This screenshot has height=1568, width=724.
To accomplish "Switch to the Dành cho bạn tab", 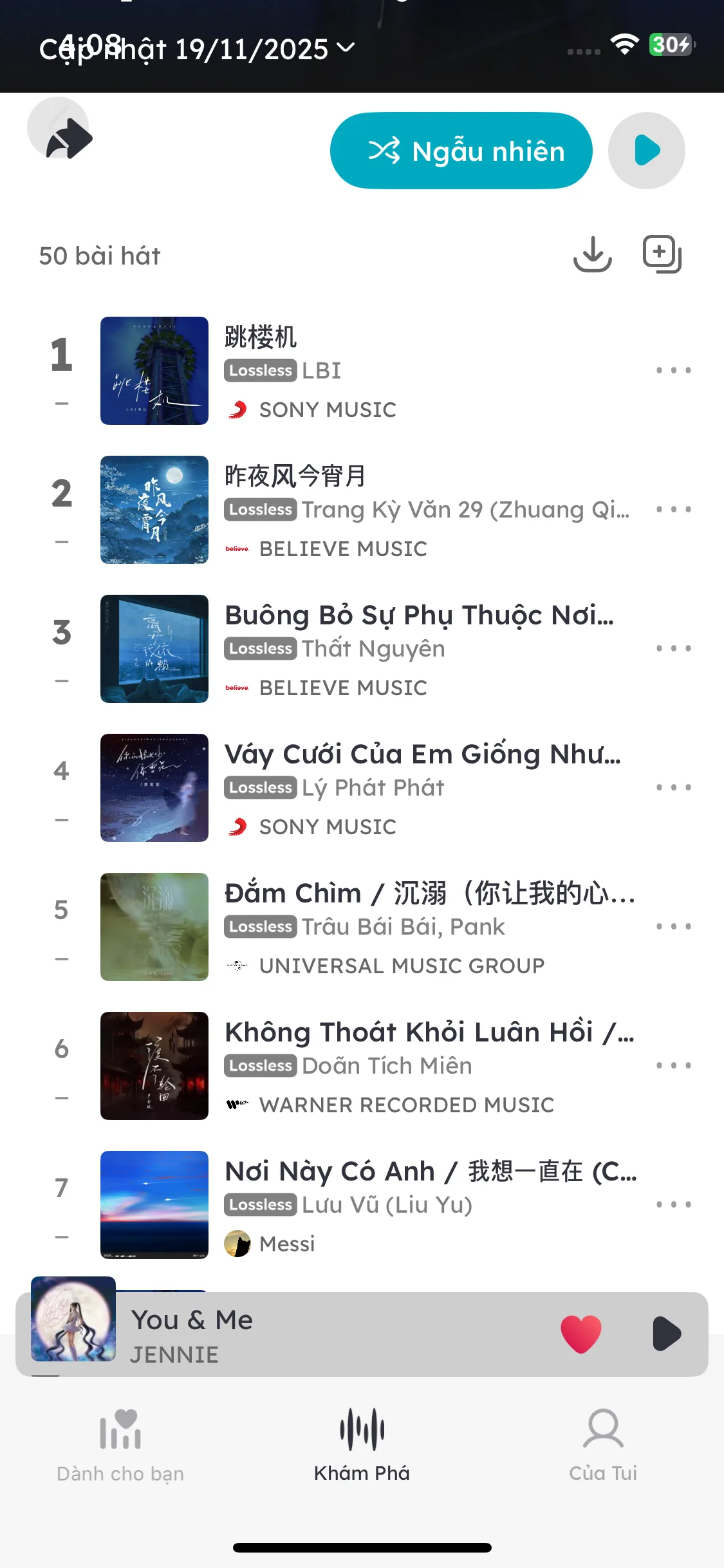I will pos(120,1445).
